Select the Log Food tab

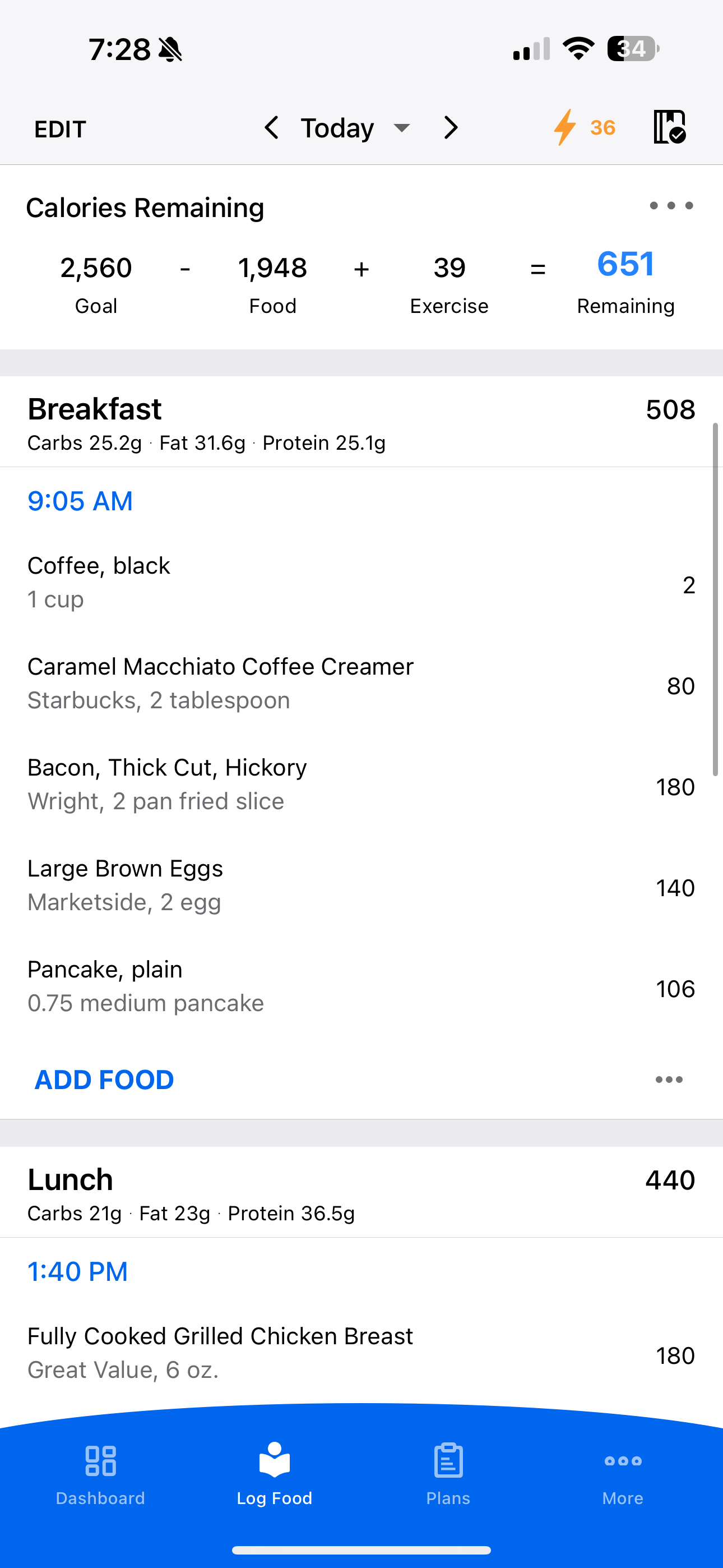[275, 1473]
